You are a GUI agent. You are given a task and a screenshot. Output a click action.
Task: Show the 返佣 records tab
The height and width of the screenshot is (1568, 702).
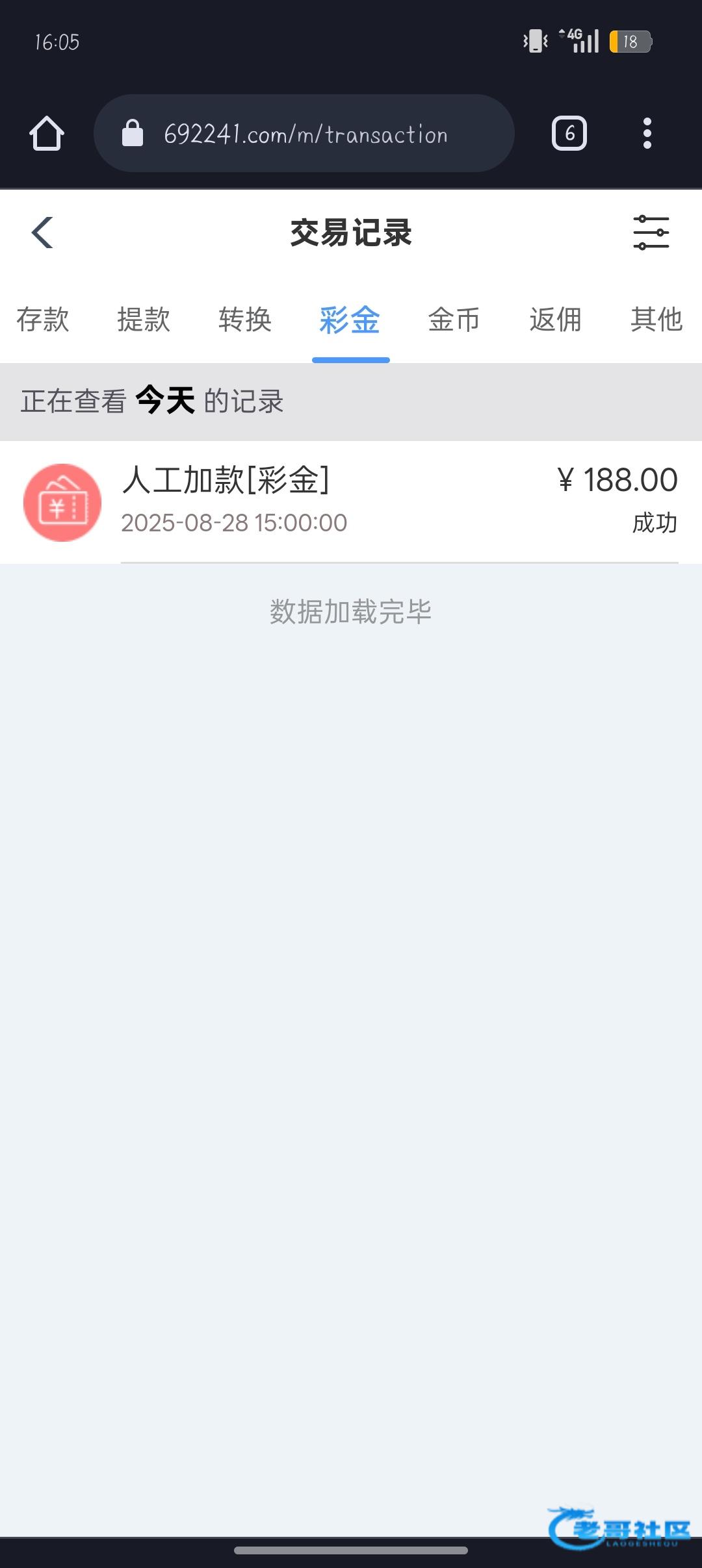tap(555, 320)
